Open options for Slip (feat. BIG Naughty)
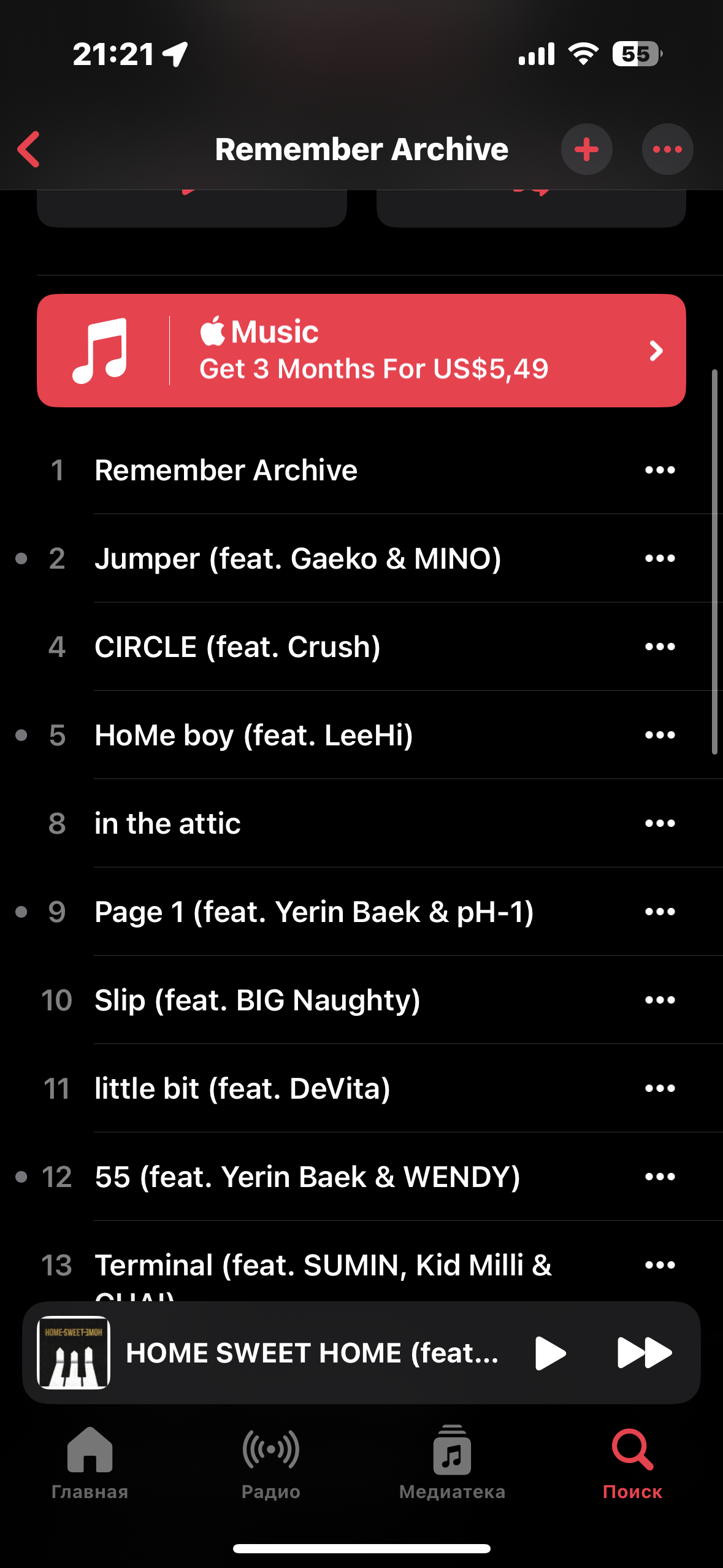Screen dimensions: 723x1568 [660, 1000]
